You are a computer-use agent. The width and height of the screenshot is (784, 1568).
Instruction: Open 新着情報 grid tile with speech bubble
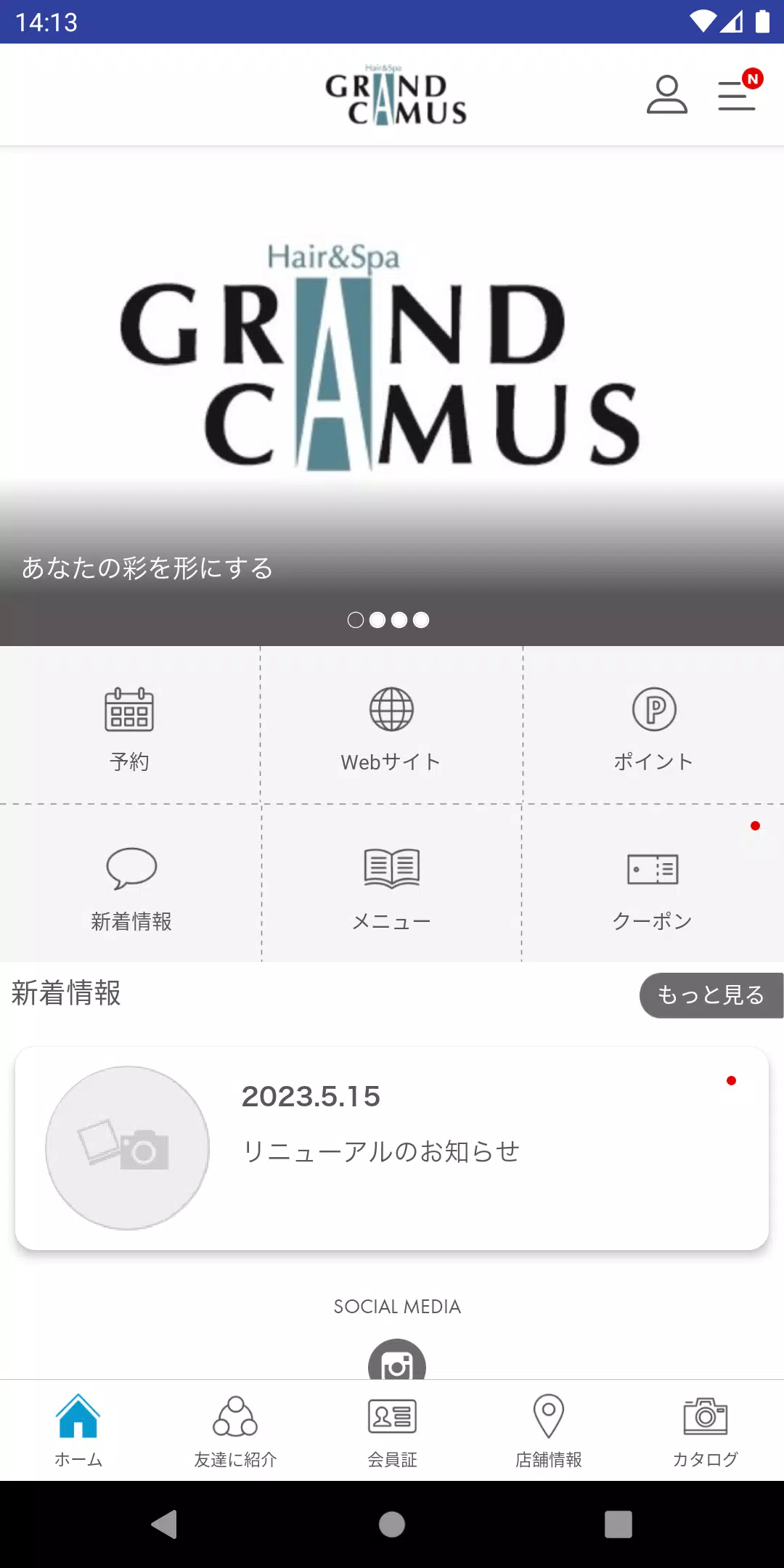pyautogui.click(x=131, y=886)
